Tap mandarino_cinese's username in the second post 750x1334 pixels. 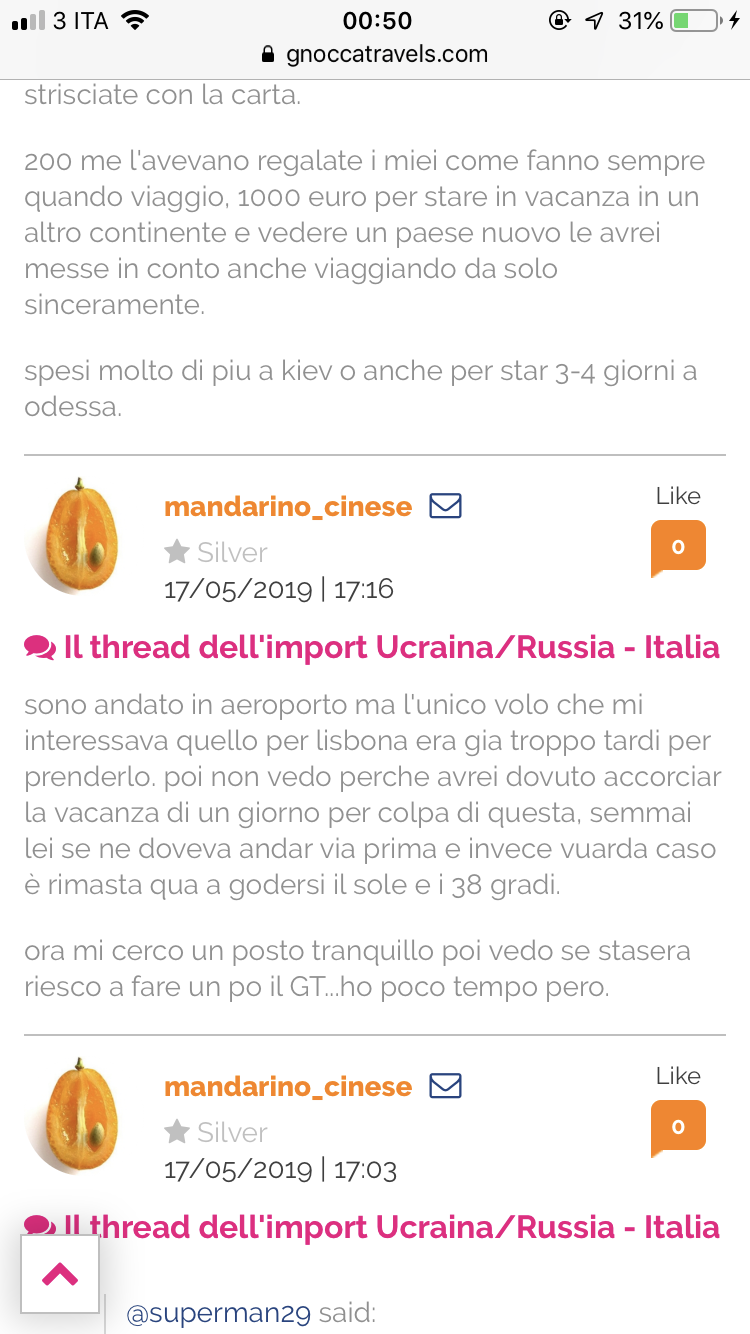pos(287,1086)
